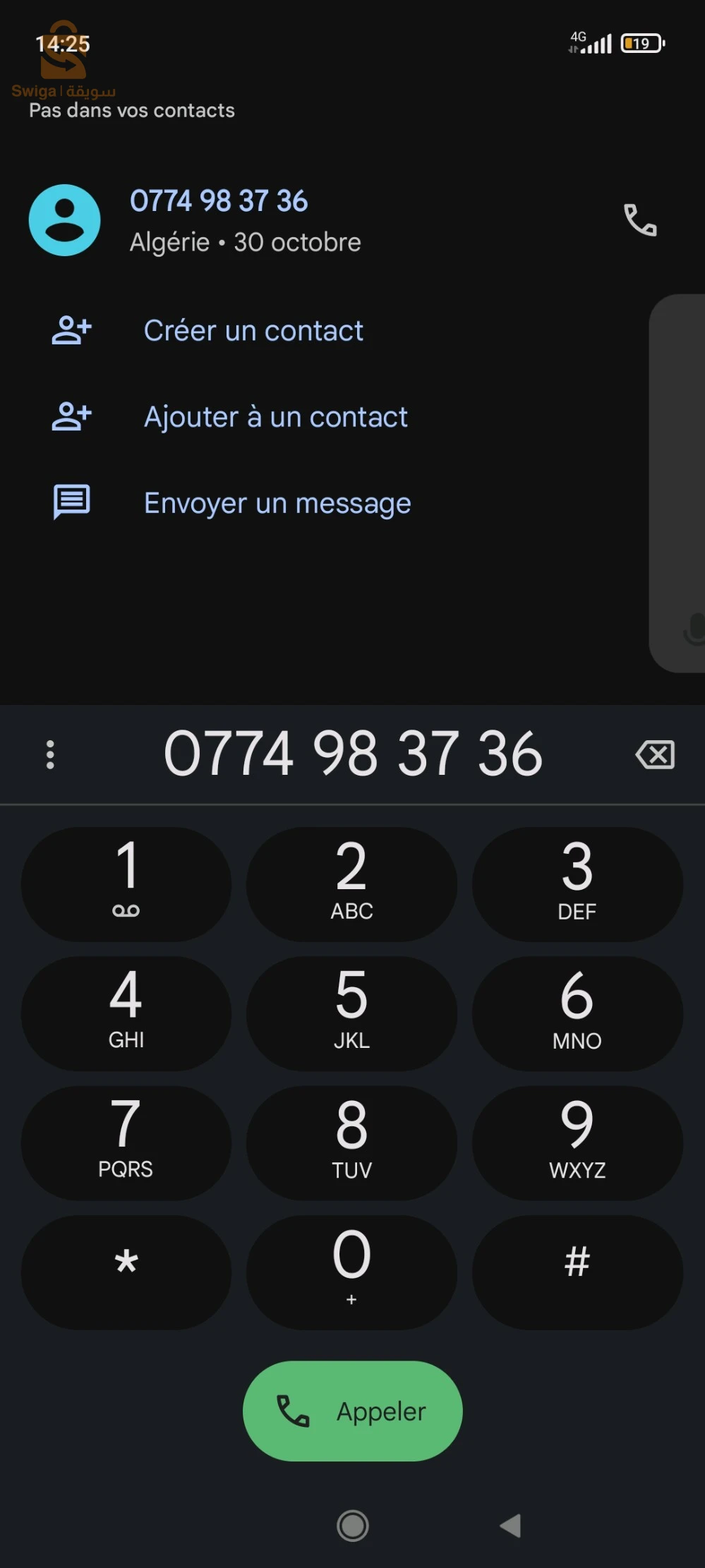Choose Envoyer un message
The width and height of the screenshot is (705, 1568).
tap(277, 503)
